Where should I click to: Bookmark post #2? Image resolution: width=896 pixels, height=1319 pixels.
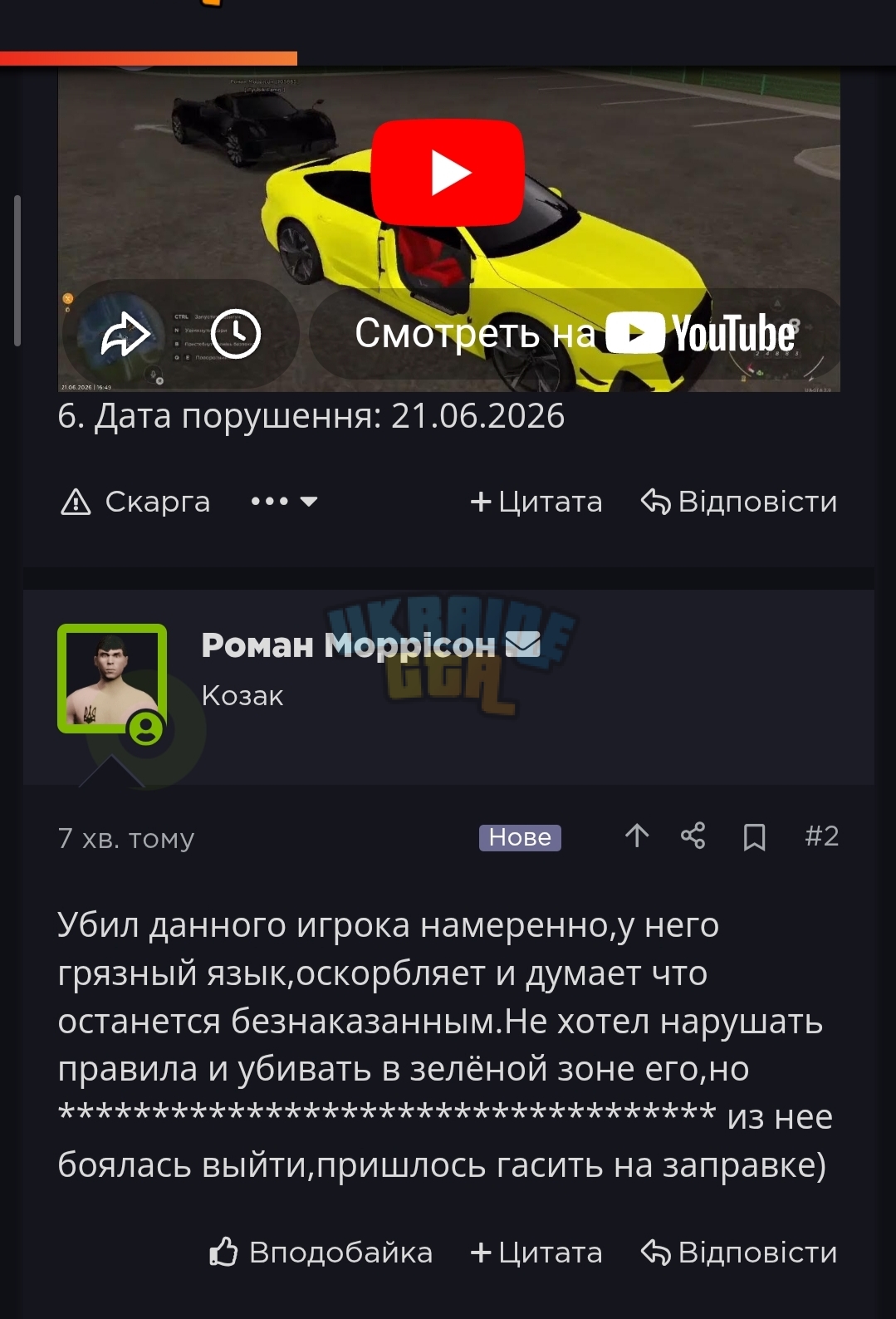coord(754,836)
